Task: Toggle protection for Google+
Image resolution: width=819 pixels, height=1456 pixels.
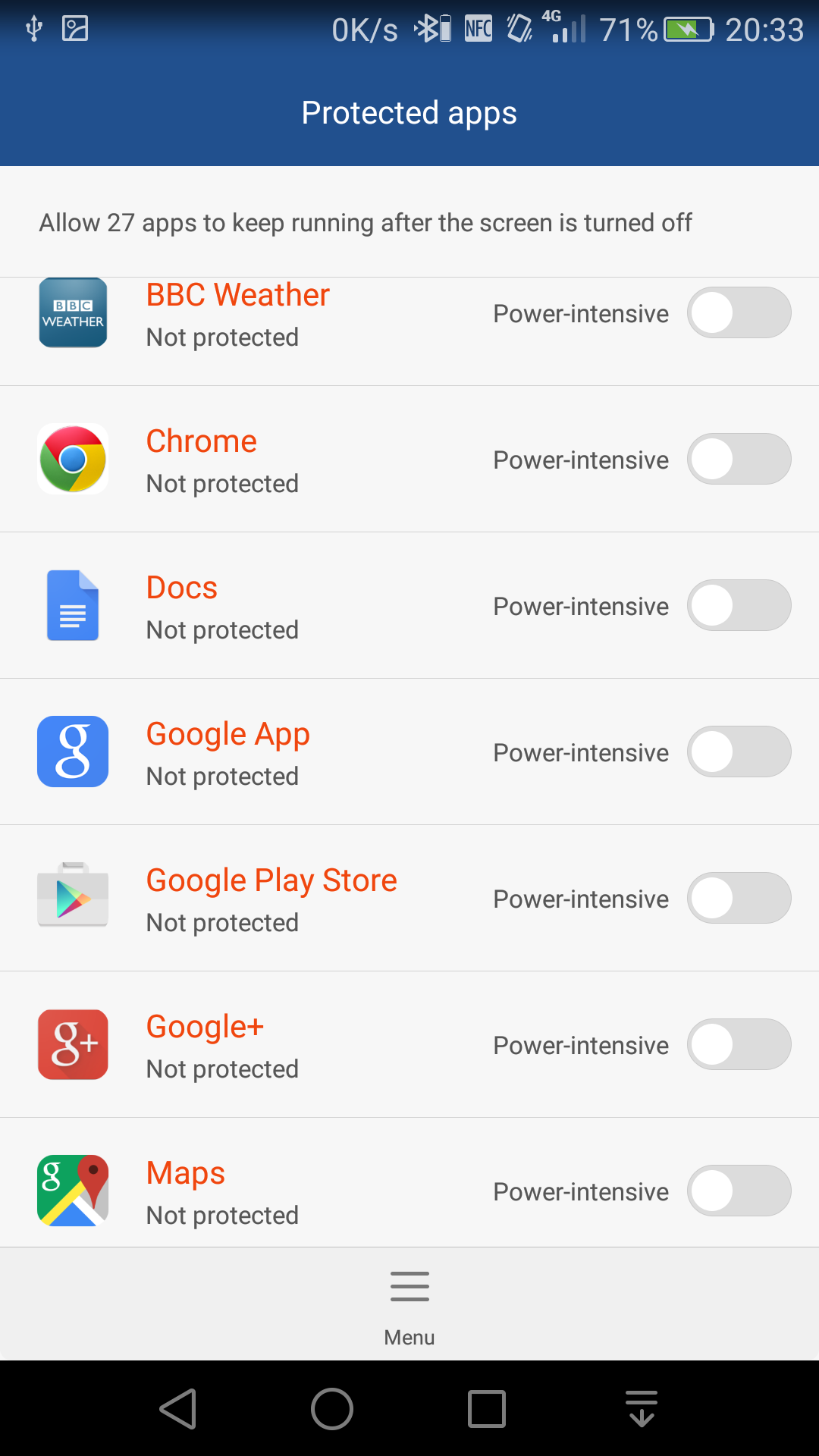Action: 739,1044
